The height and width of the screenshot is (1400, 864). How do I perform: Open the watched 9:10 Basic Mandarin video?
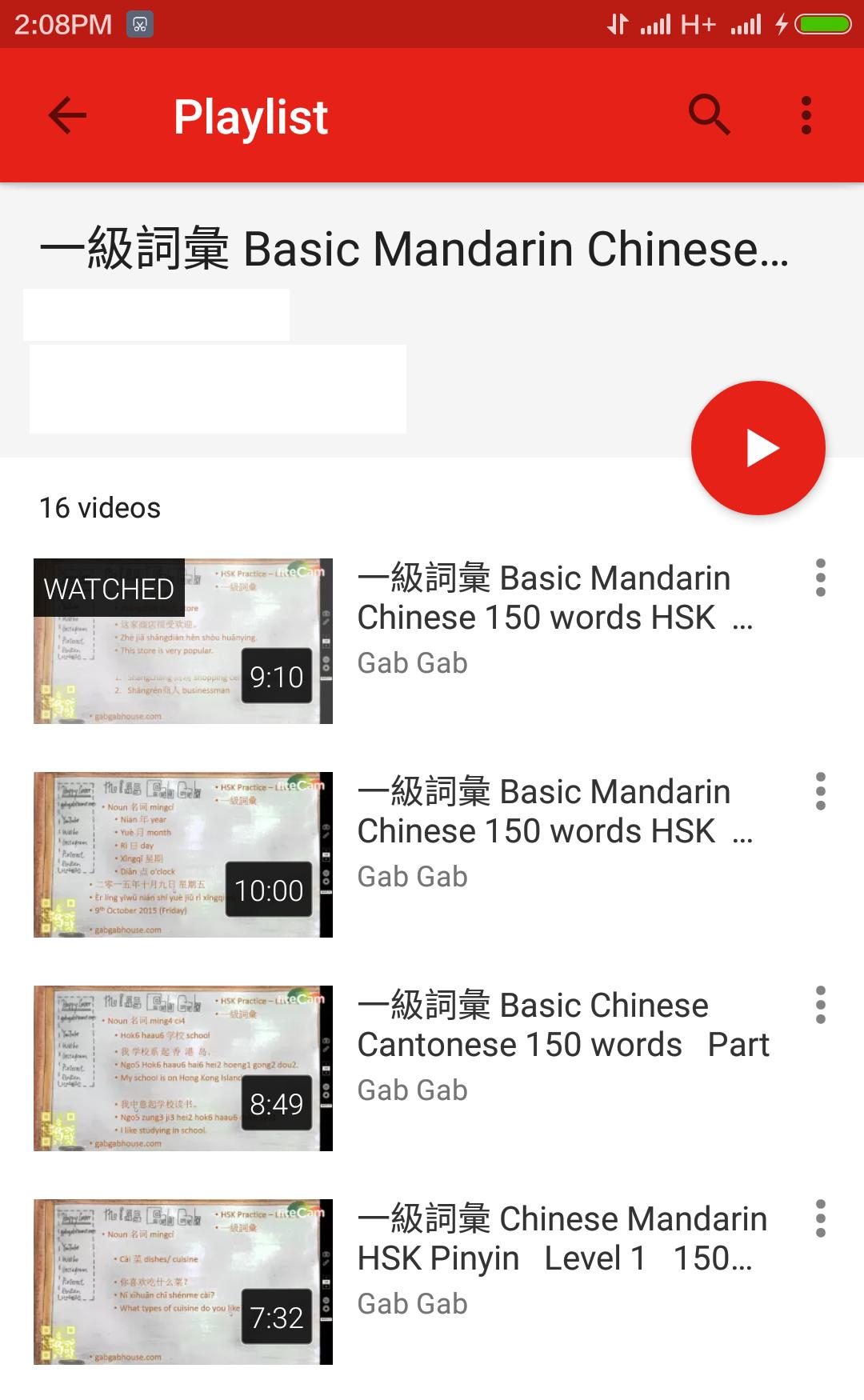point(182,641)
